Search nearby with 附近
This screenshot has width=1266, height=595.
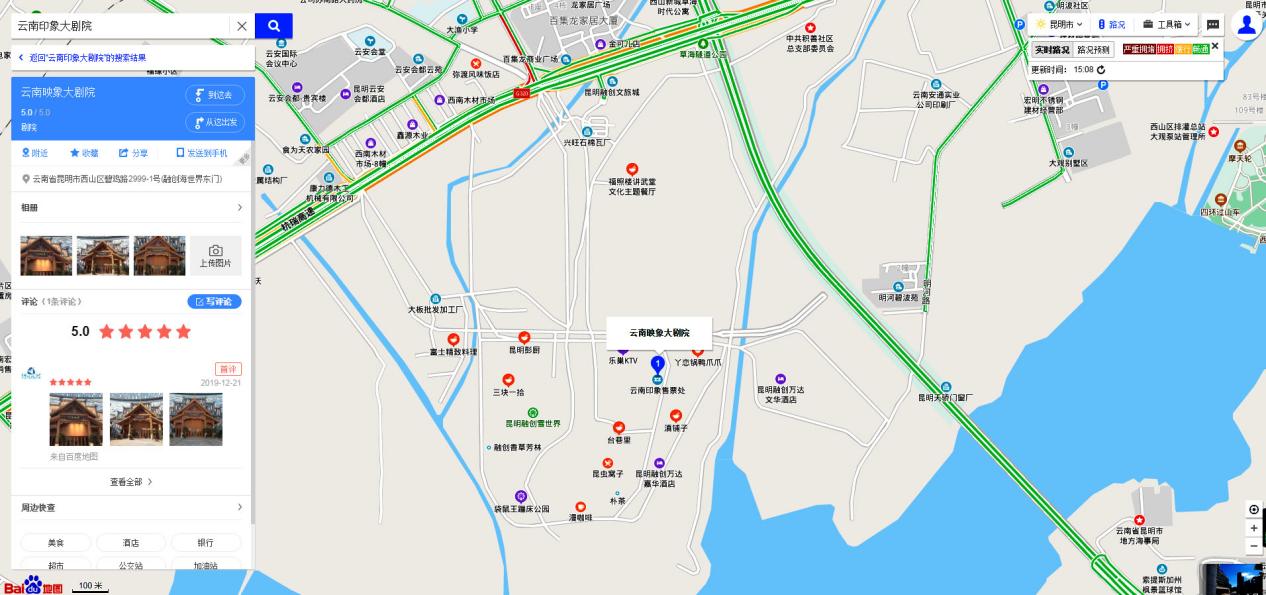[x=35, y=153]
